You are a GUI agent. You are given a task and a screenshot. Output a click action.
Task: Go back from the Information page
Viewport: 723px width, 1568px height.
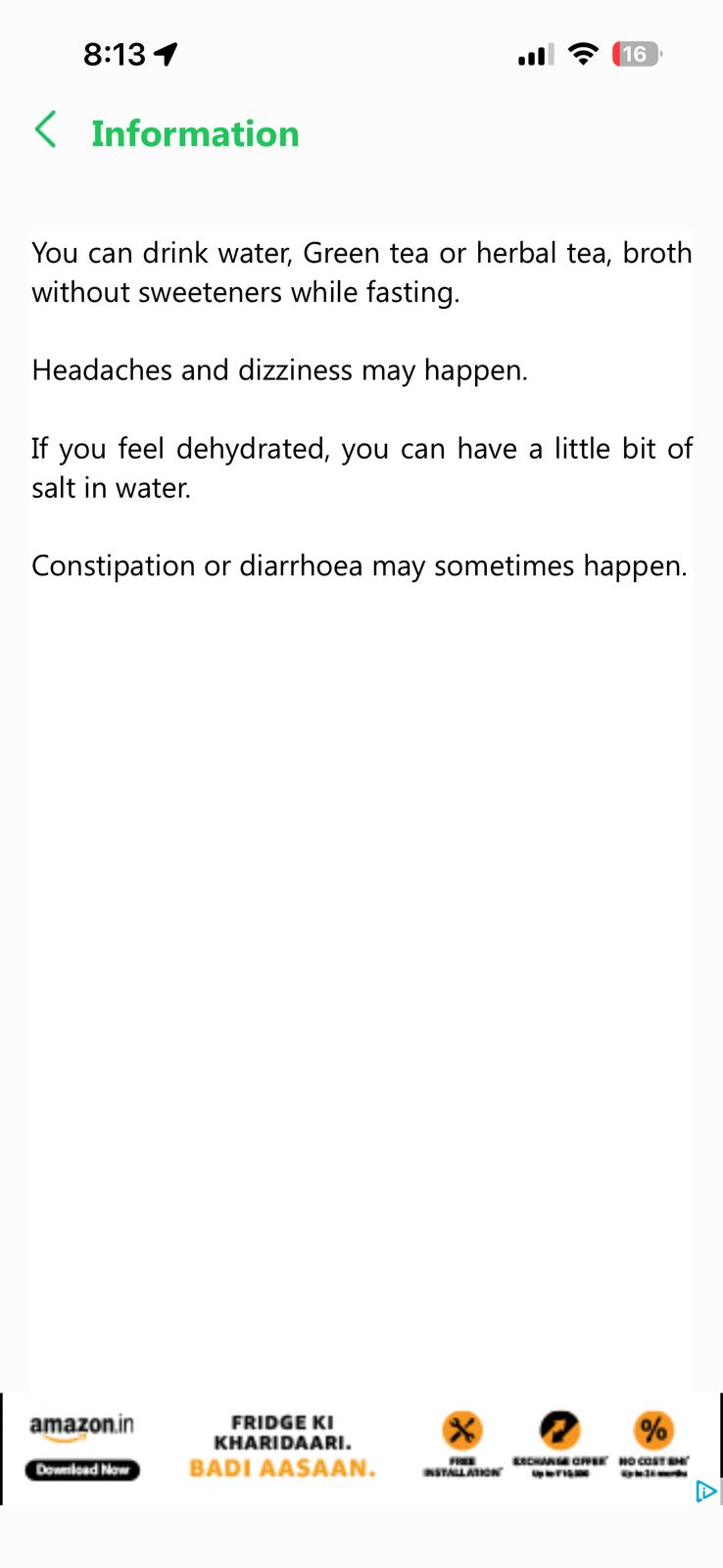click(46, 130)
